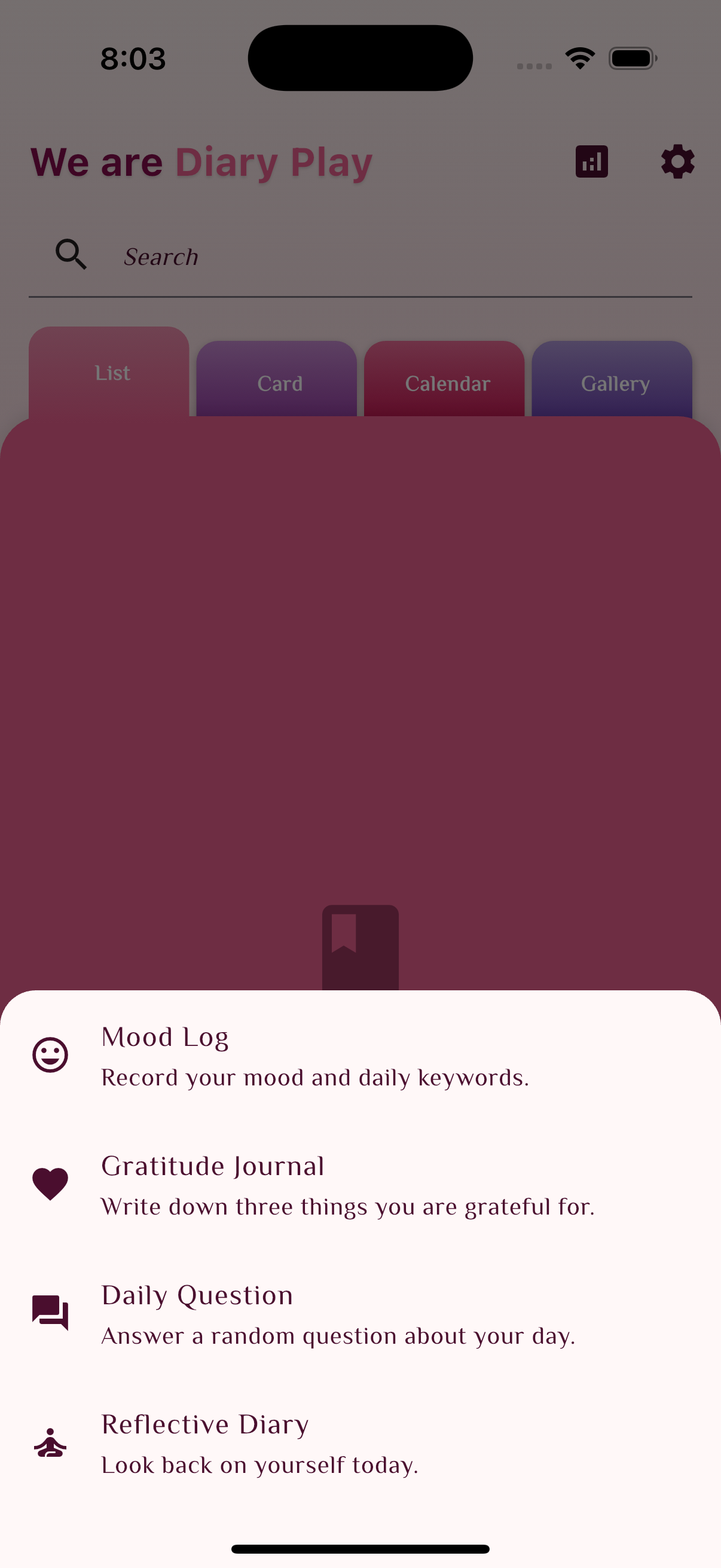The image size is (721, 1568).
Task: Open the settings gear
Action: [677, 161]
